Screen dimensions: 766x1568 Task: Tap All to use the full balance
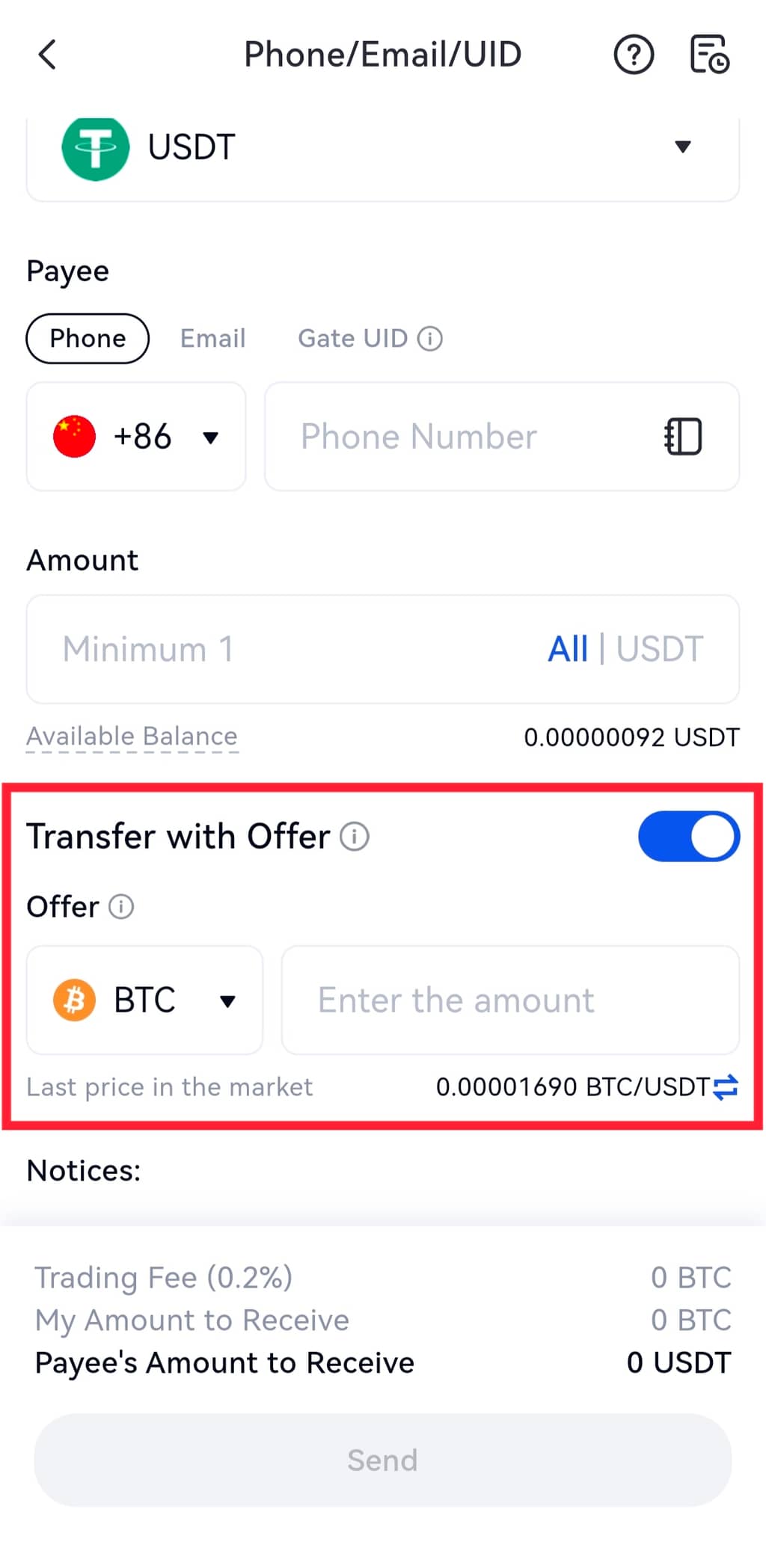tap(568, 649)
